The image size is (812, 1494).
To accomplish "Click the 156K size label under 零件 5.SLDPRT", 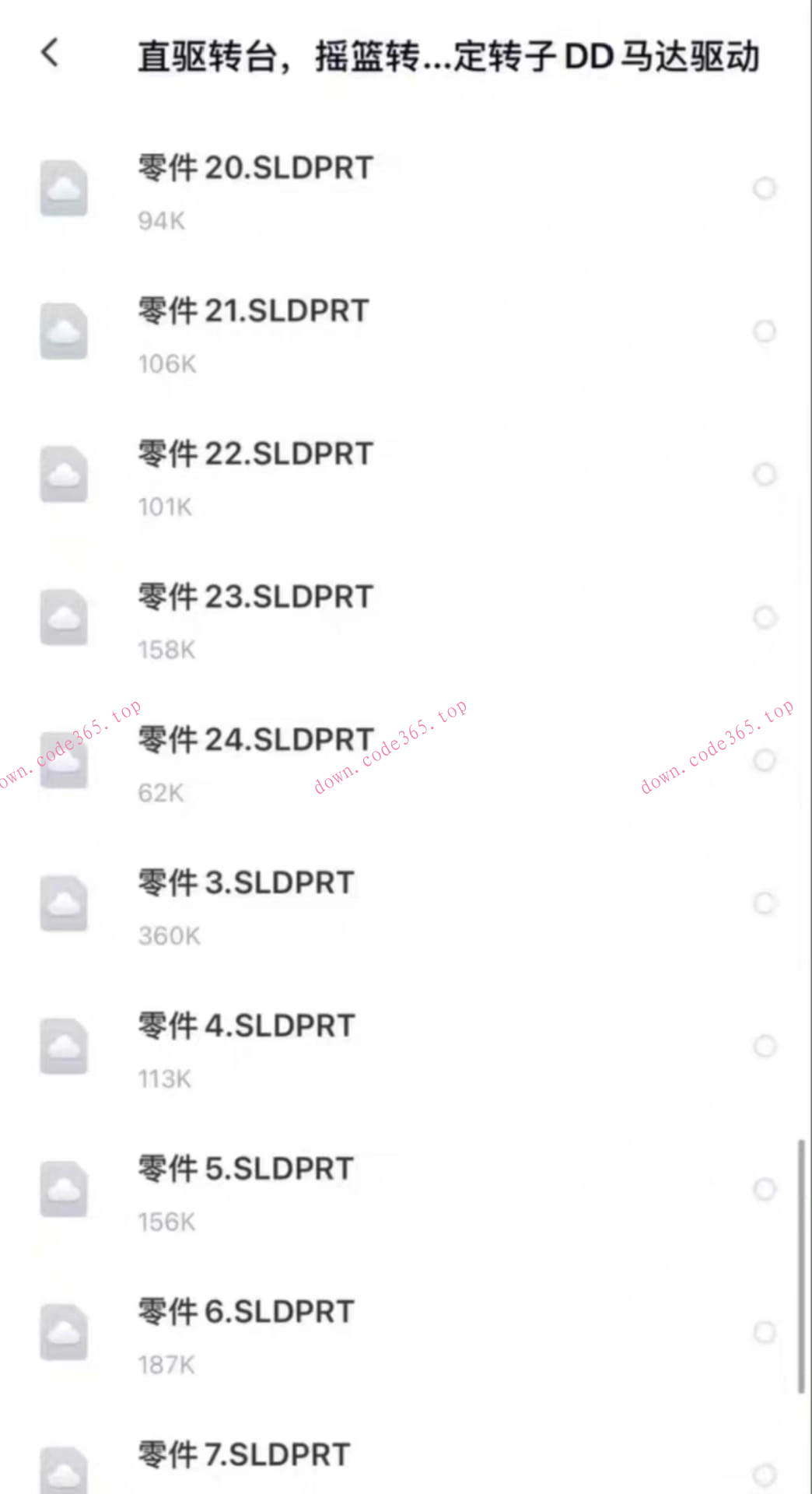I will point(166,1222).
